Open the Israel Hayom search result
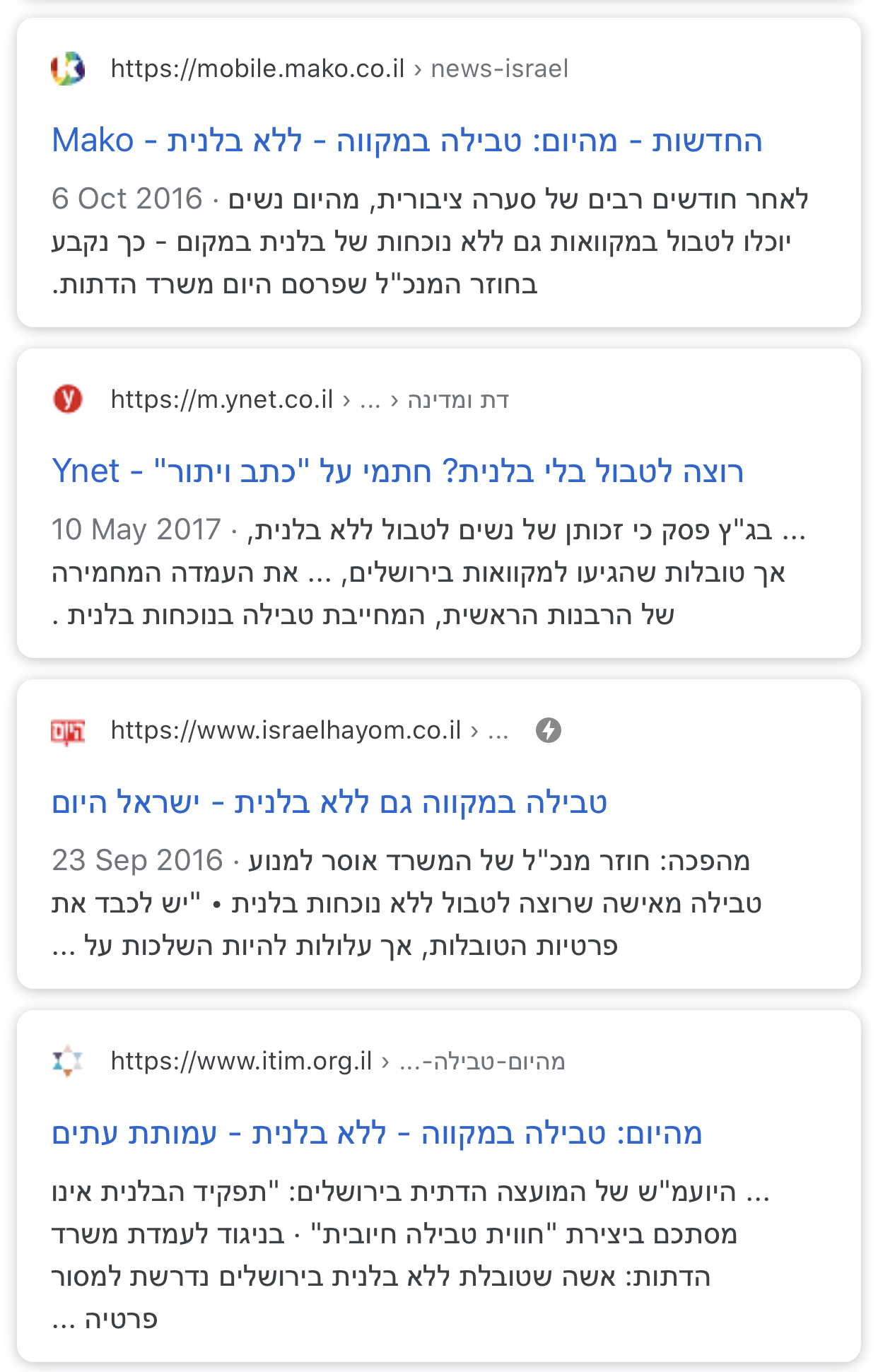 (329, 802)
